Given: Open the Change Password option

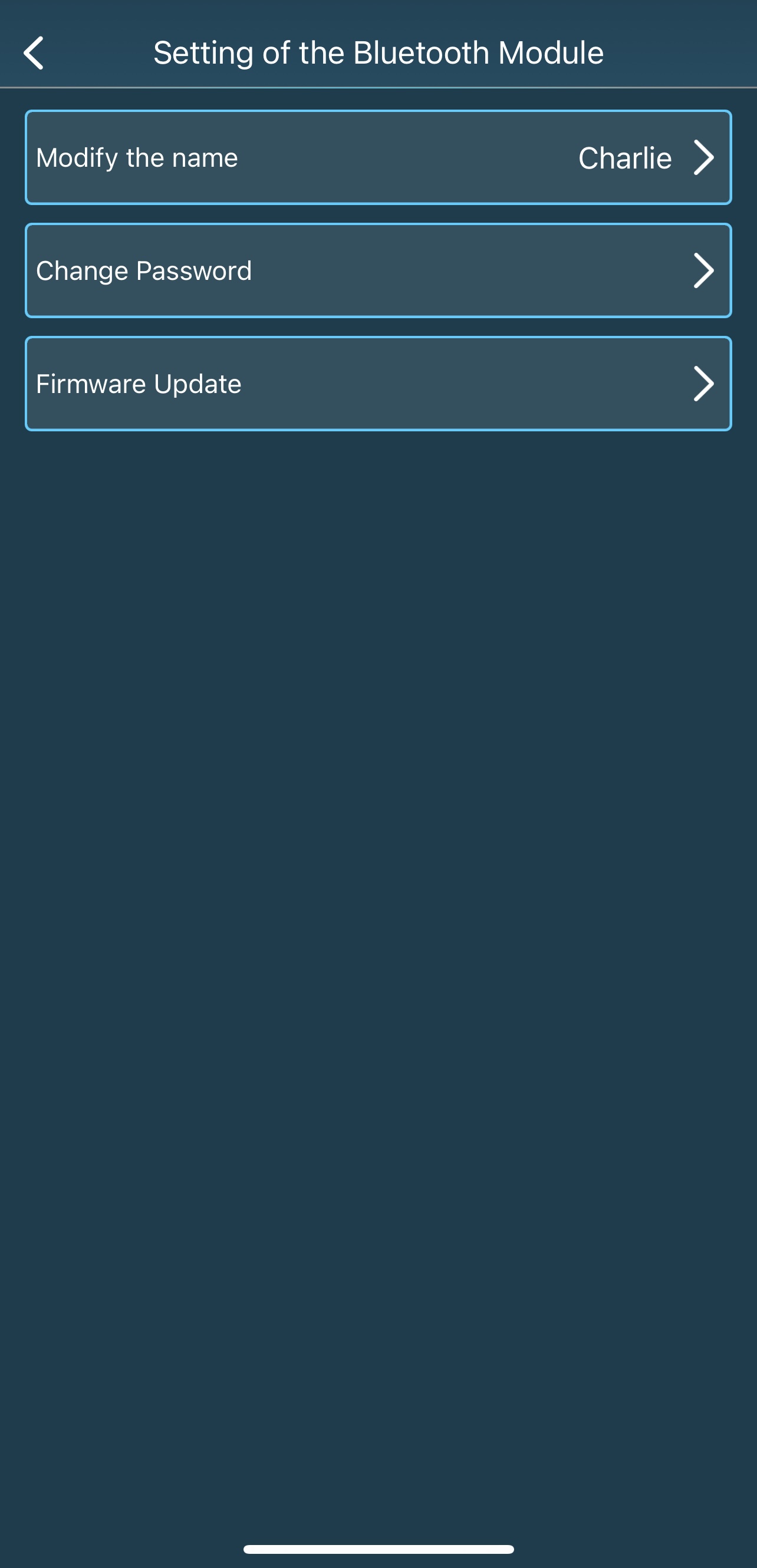Looking at the screenshot, I should pyautogui.click(x=377, y=271).
